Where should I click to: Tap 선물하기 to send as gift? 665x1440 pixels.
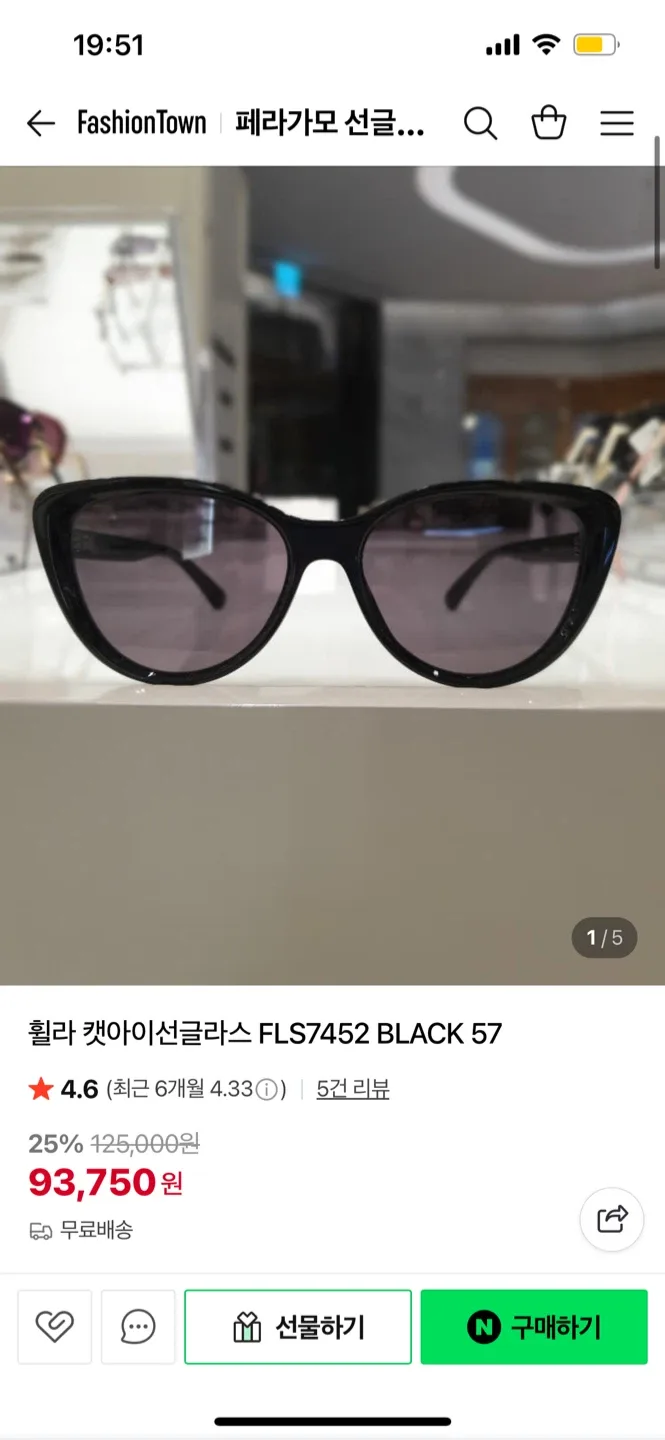click(298, 1327)
